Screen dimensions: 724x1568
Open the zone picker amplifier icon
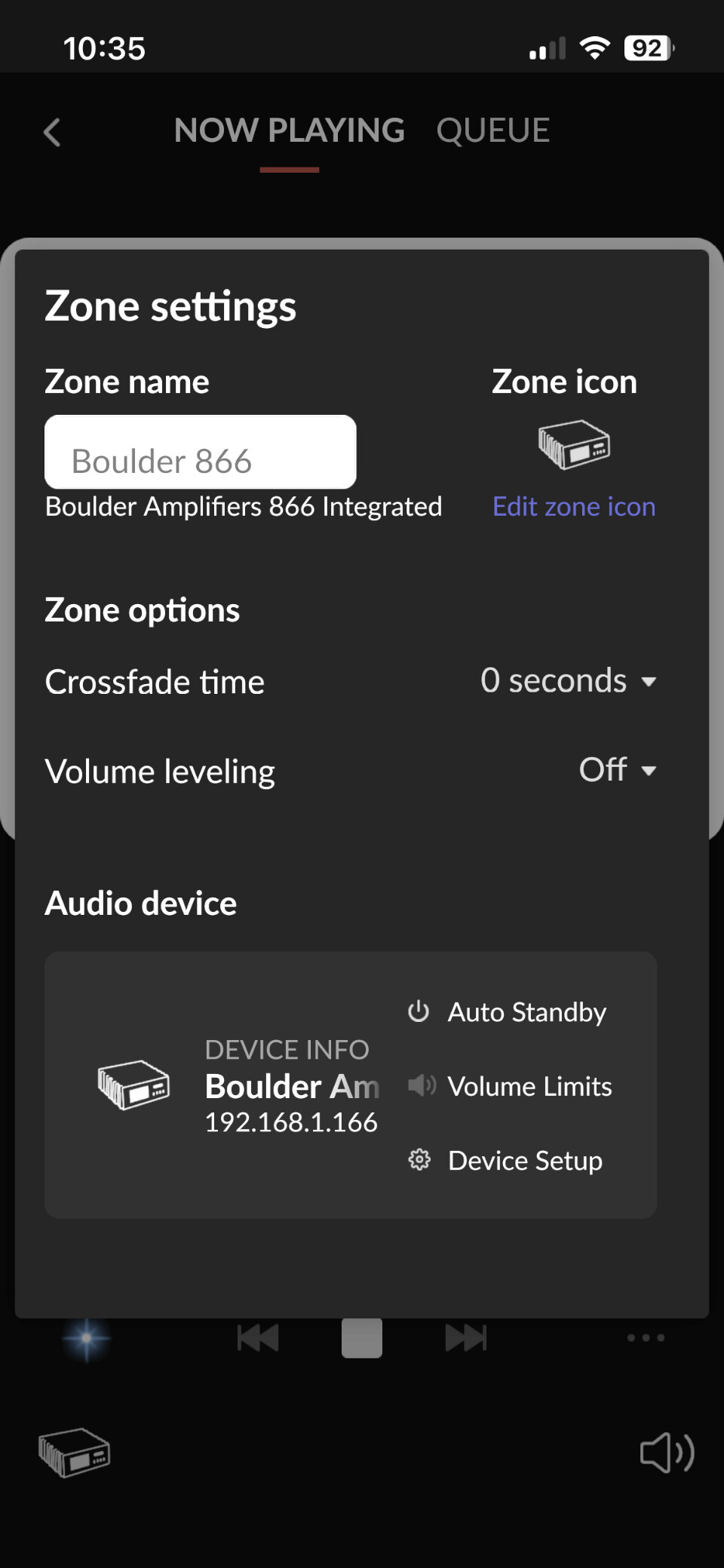(74, 1452)
